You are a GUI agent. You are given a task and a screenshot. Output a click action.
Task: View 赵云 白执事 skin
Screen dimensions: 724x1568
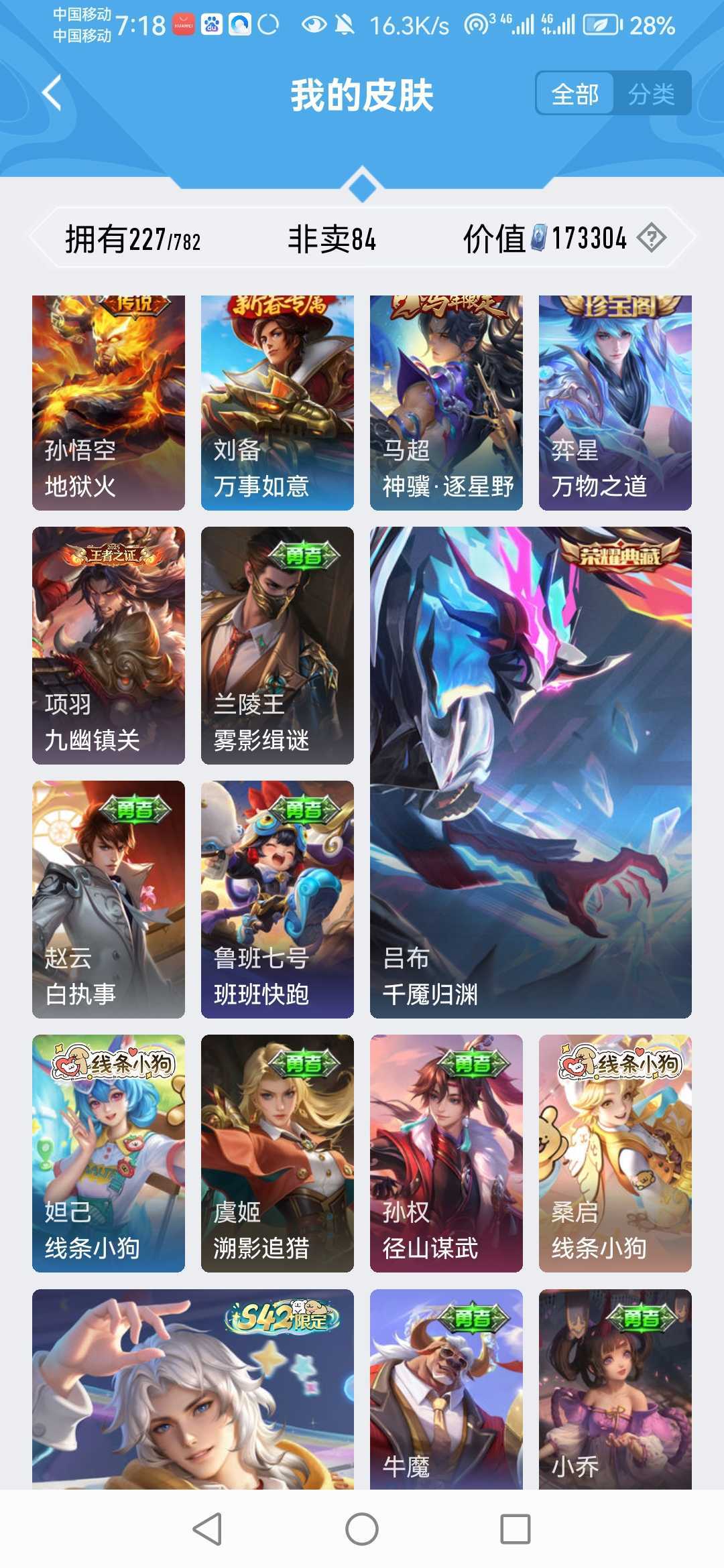click(x=109, y=899)
